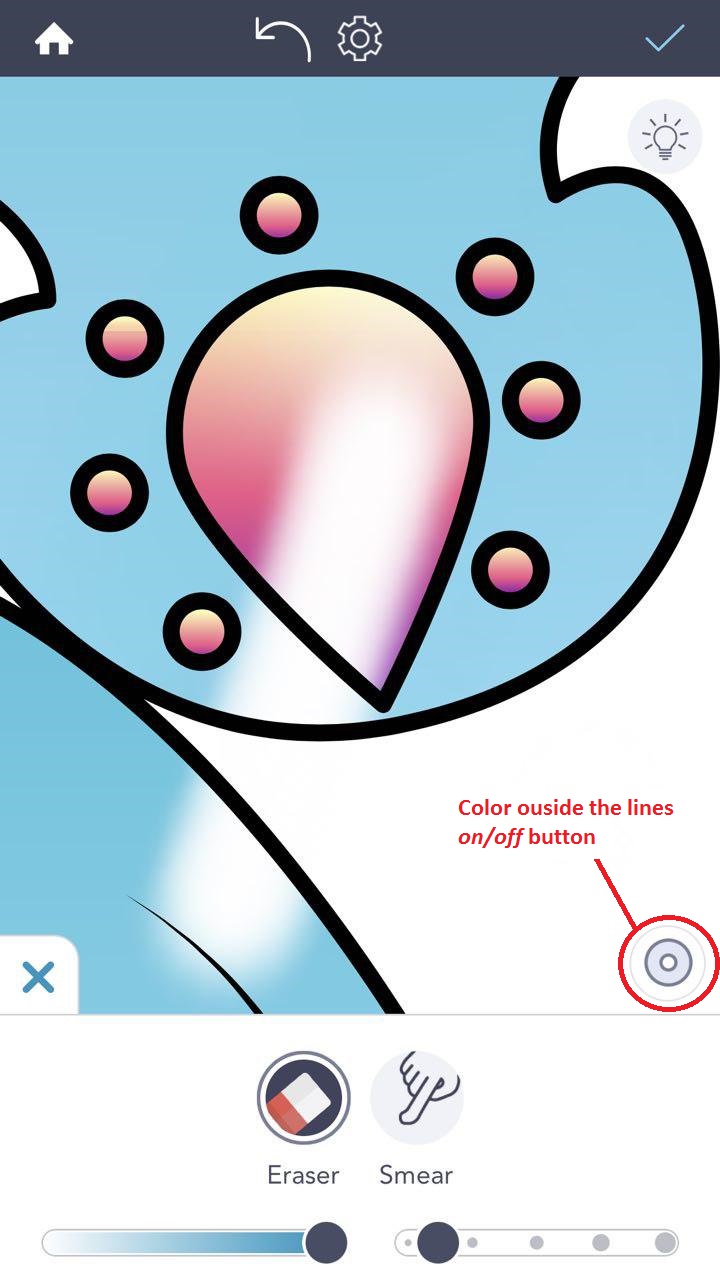
Task: Select the Smear tool
Action: (x=416, y=1097)
